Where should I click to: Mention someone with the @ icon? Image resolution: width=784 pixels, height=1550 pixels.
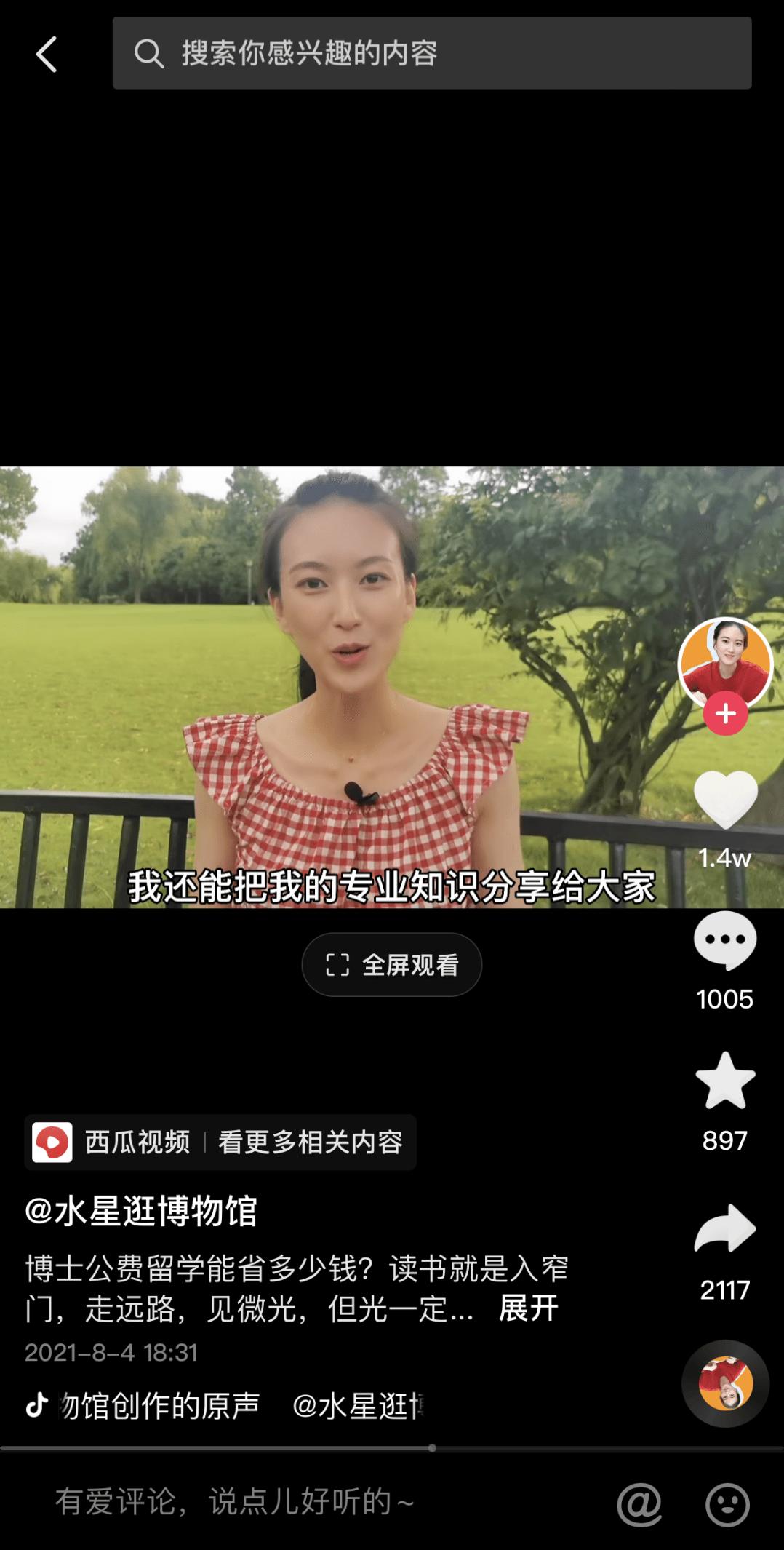click(639, 1503)
